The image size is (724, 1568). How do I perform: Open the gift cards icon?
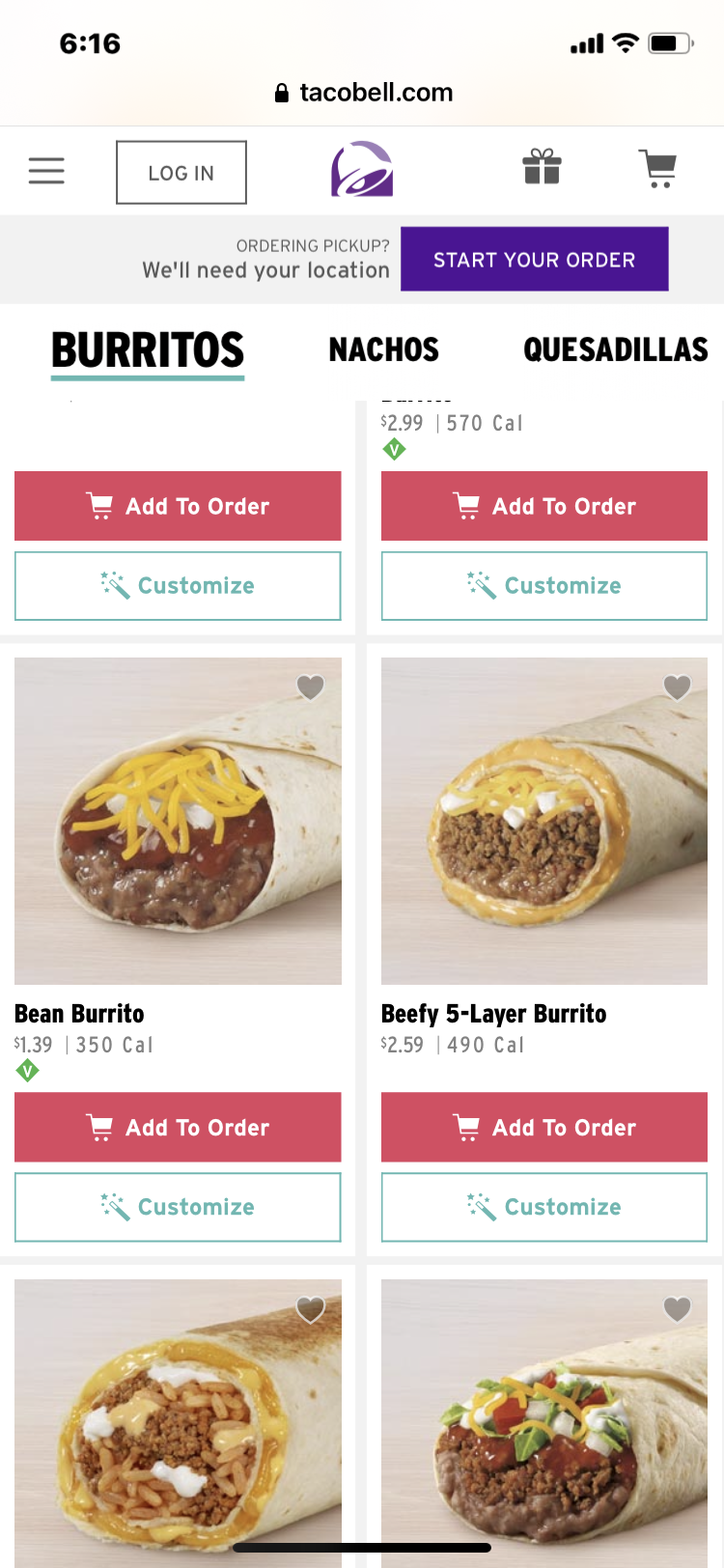542,167
